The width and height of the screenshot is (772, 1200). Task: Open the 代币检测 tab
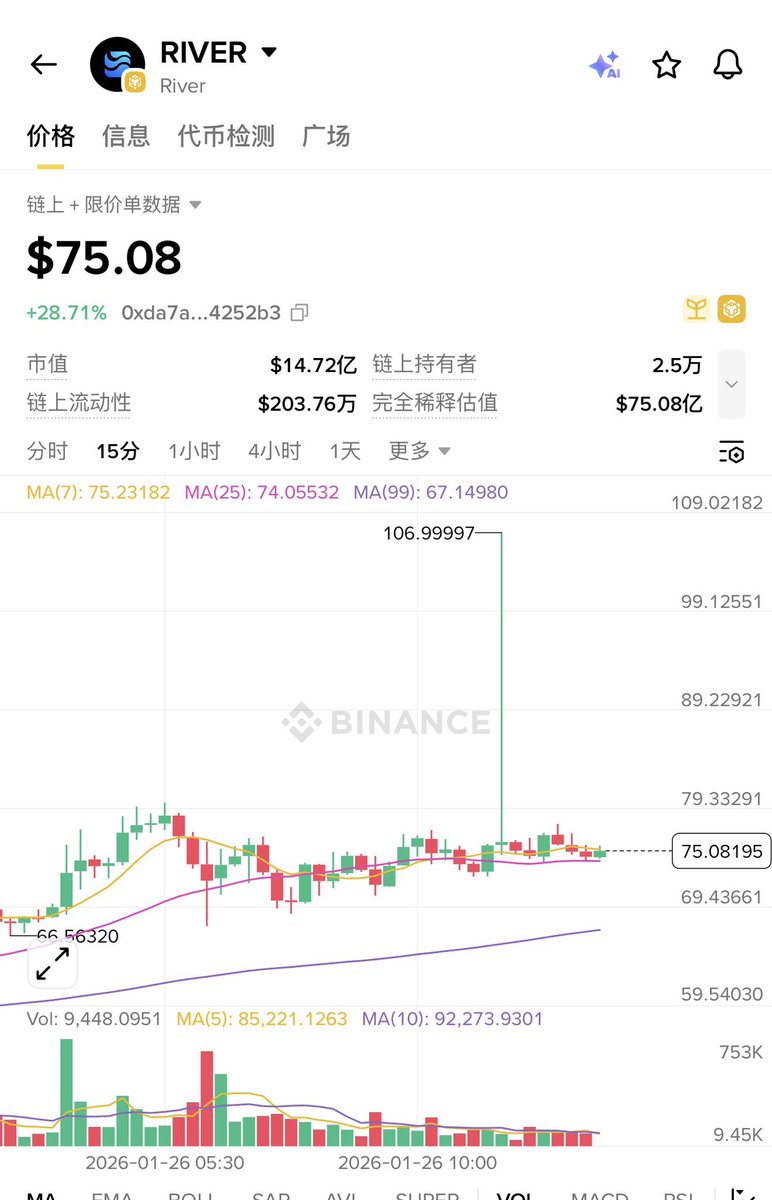pyautogui.click(x=226, y=136)
